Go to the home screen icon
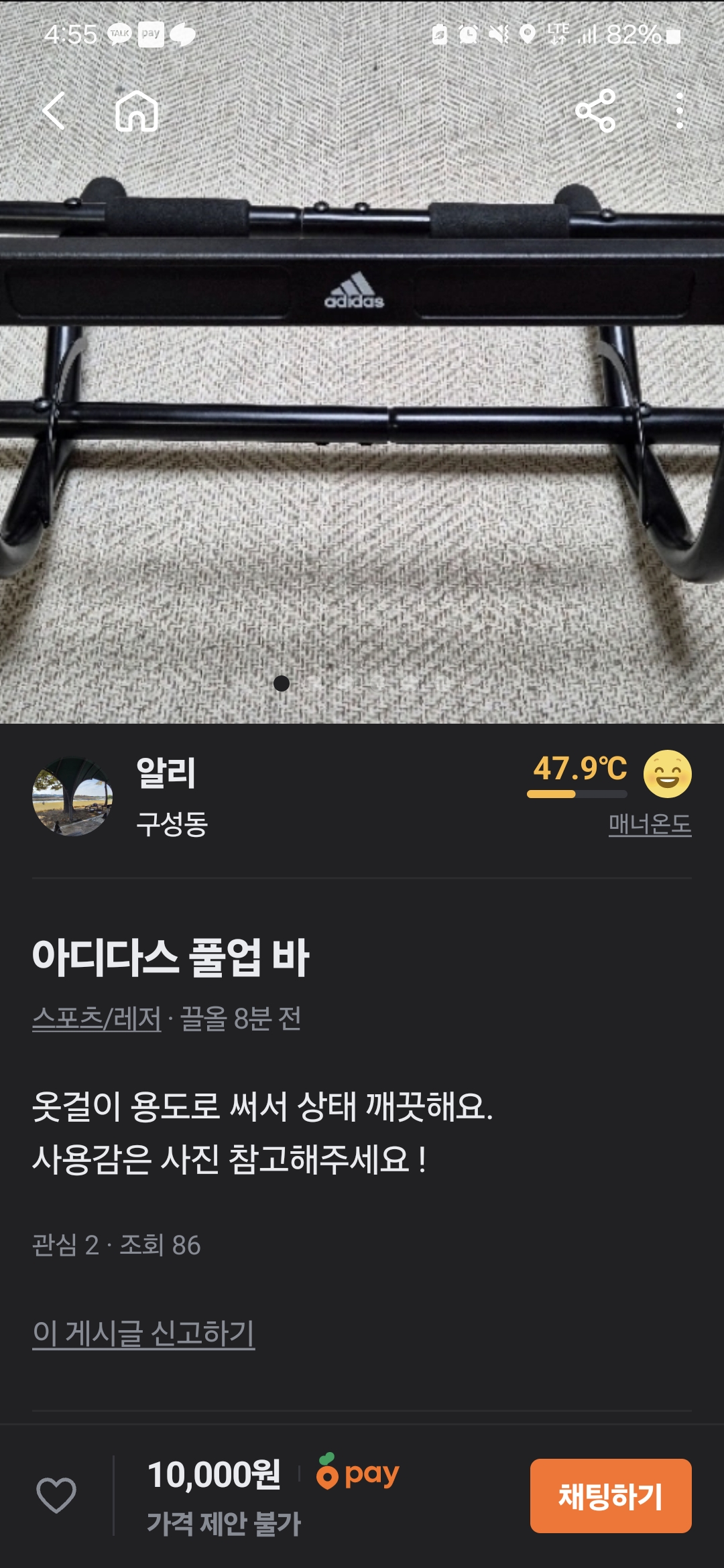Image resolution: width=724 pixels, height=1568 pixels. click(x=137, y=111)
